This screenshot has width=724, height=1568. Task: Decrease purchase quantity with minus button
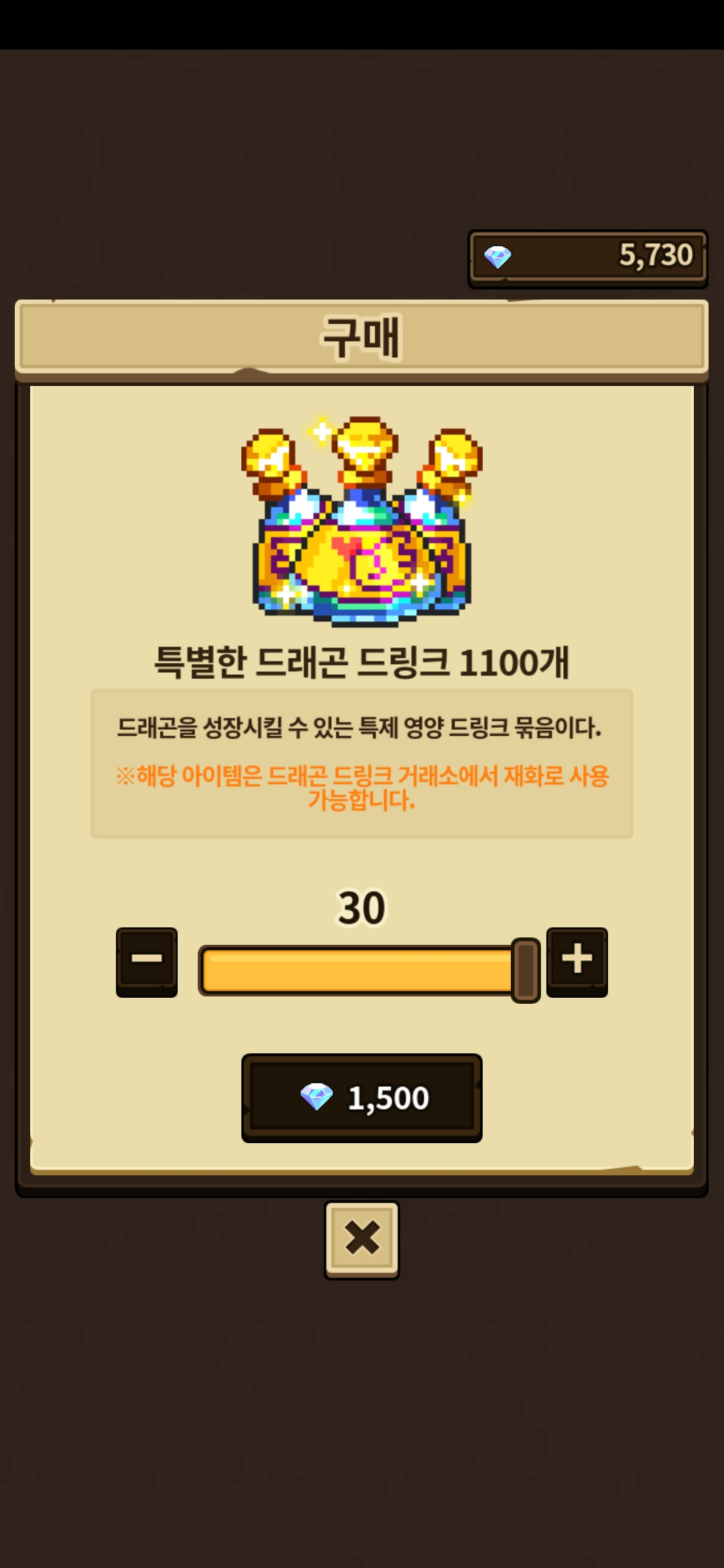point(147,961)
